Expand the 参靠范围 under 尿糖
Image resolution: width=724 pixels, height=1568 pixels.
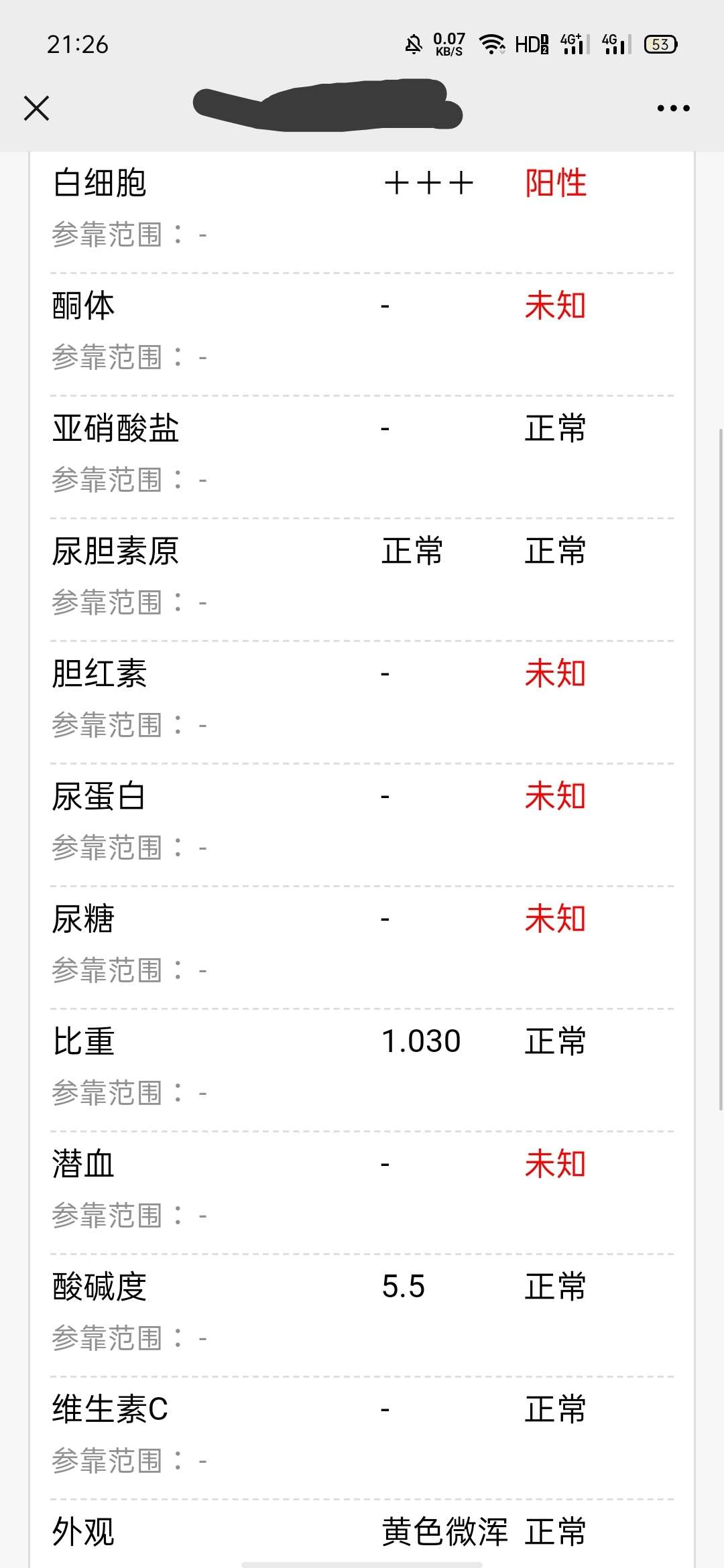127,971
